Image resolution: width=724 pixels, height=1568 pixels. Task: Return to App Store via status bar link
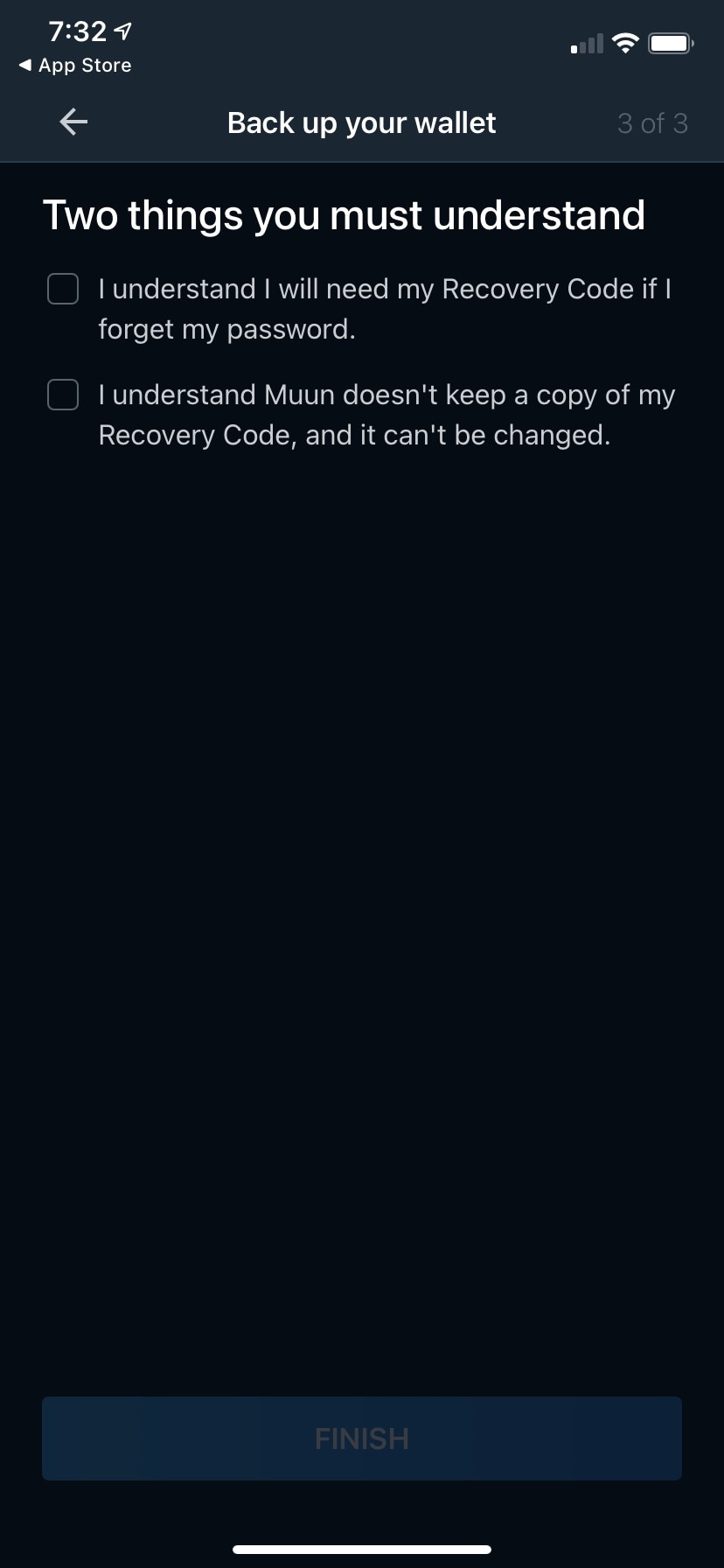pos(74,65)
